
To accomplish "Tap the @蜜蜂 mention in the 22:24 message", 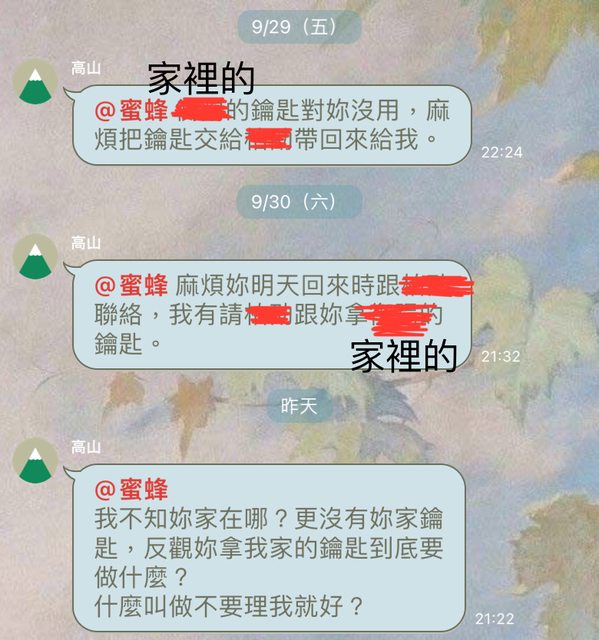I will [131, 111].
